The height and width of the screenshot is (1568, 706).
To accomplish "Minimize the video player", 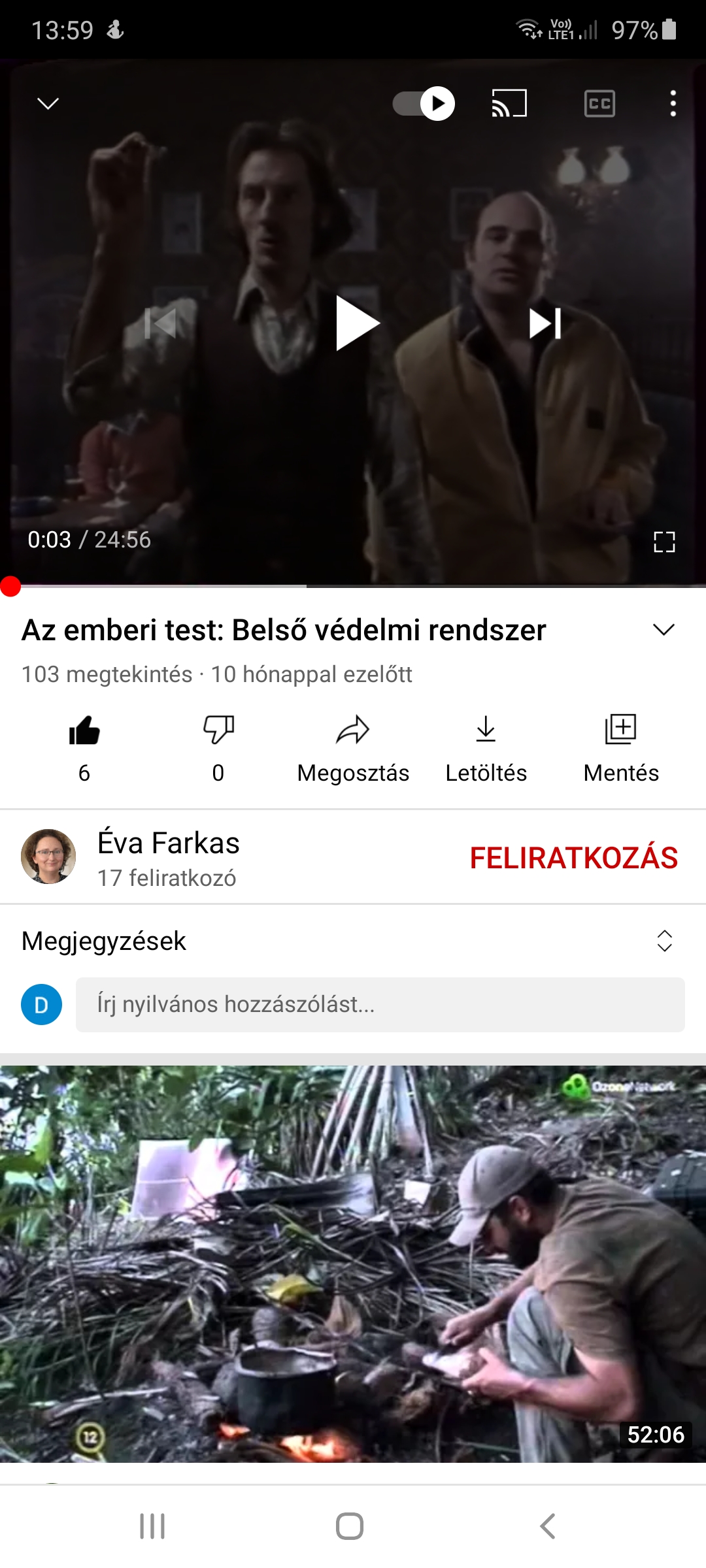I will coord(48,103).
